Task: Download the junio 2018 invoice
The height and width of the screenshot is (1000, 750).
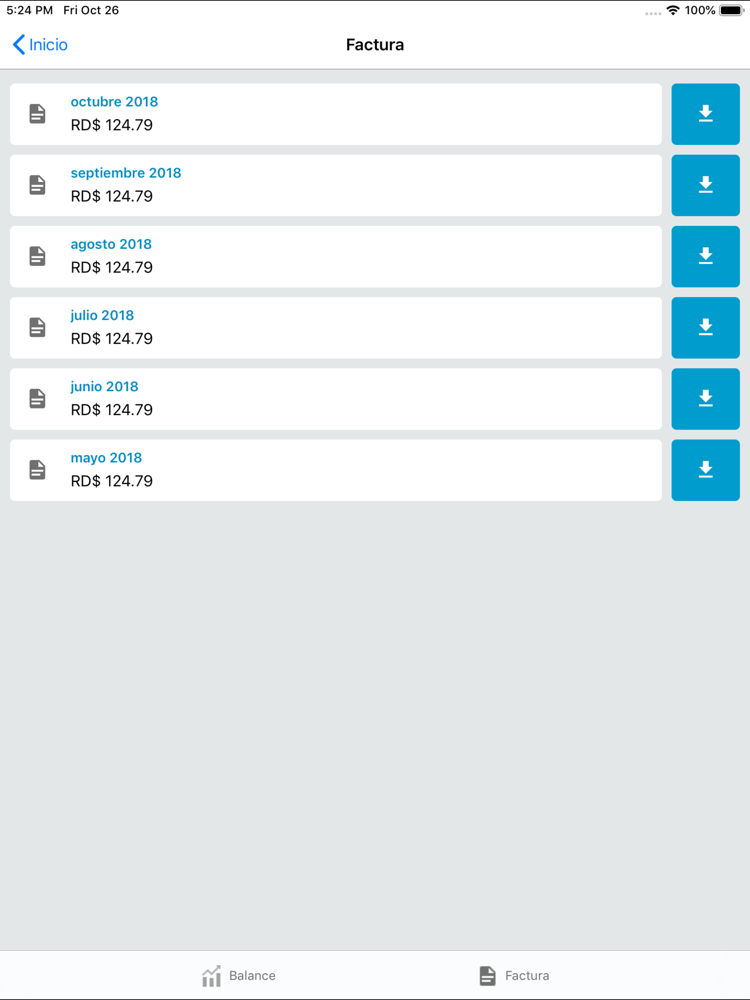Action: tap(705, 399)
